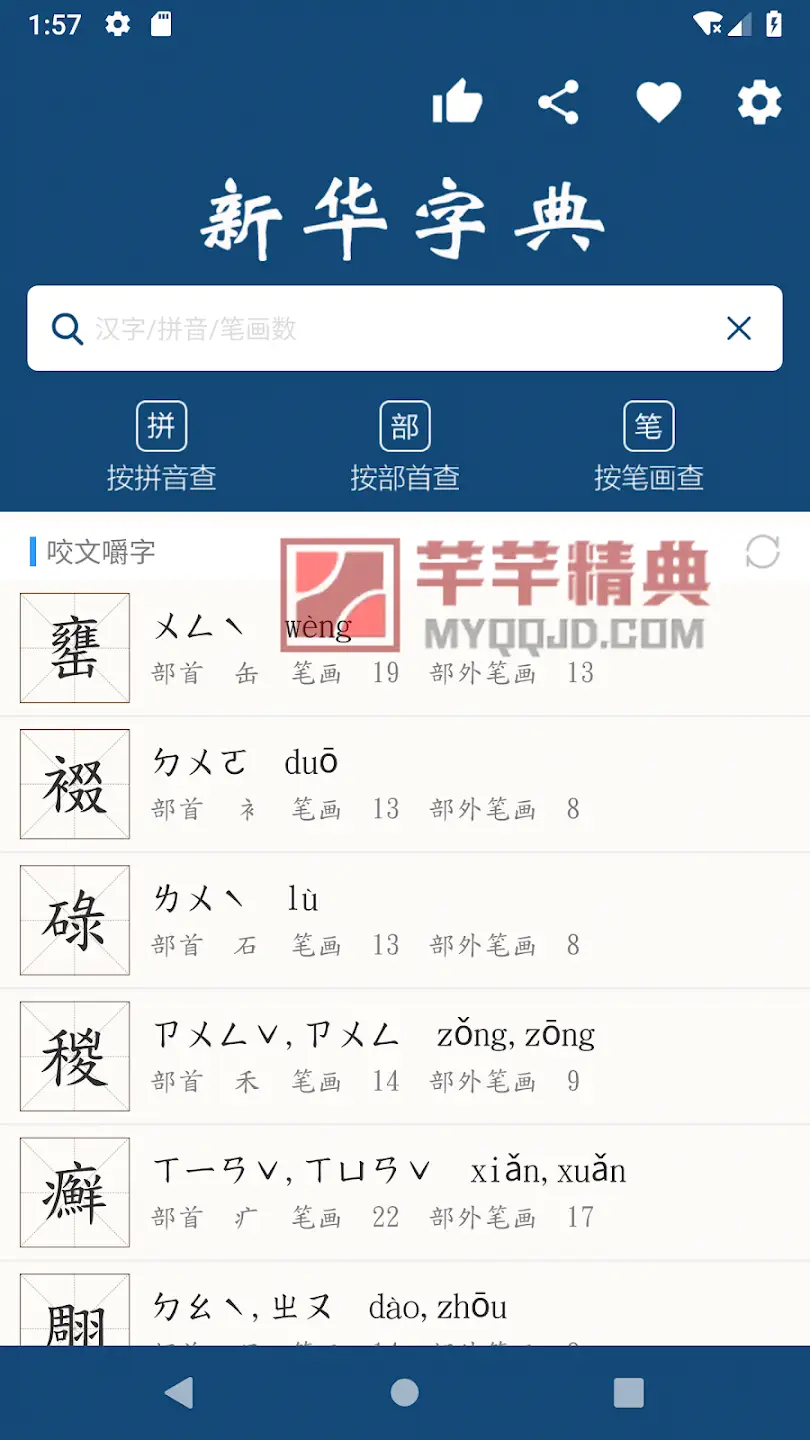The height and width of the screenshot is (1440, 810).
Task: Open settings gear icon
Action: pyautogui.click(x=759, y=103)
